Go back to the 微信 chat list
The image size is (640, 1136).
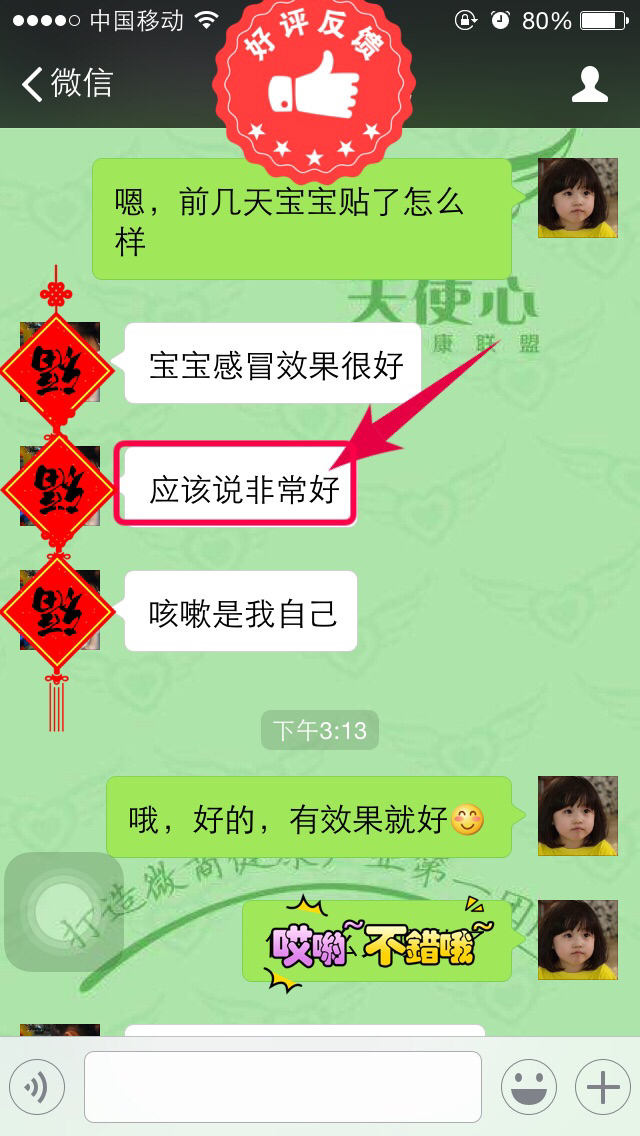point(67,84)
